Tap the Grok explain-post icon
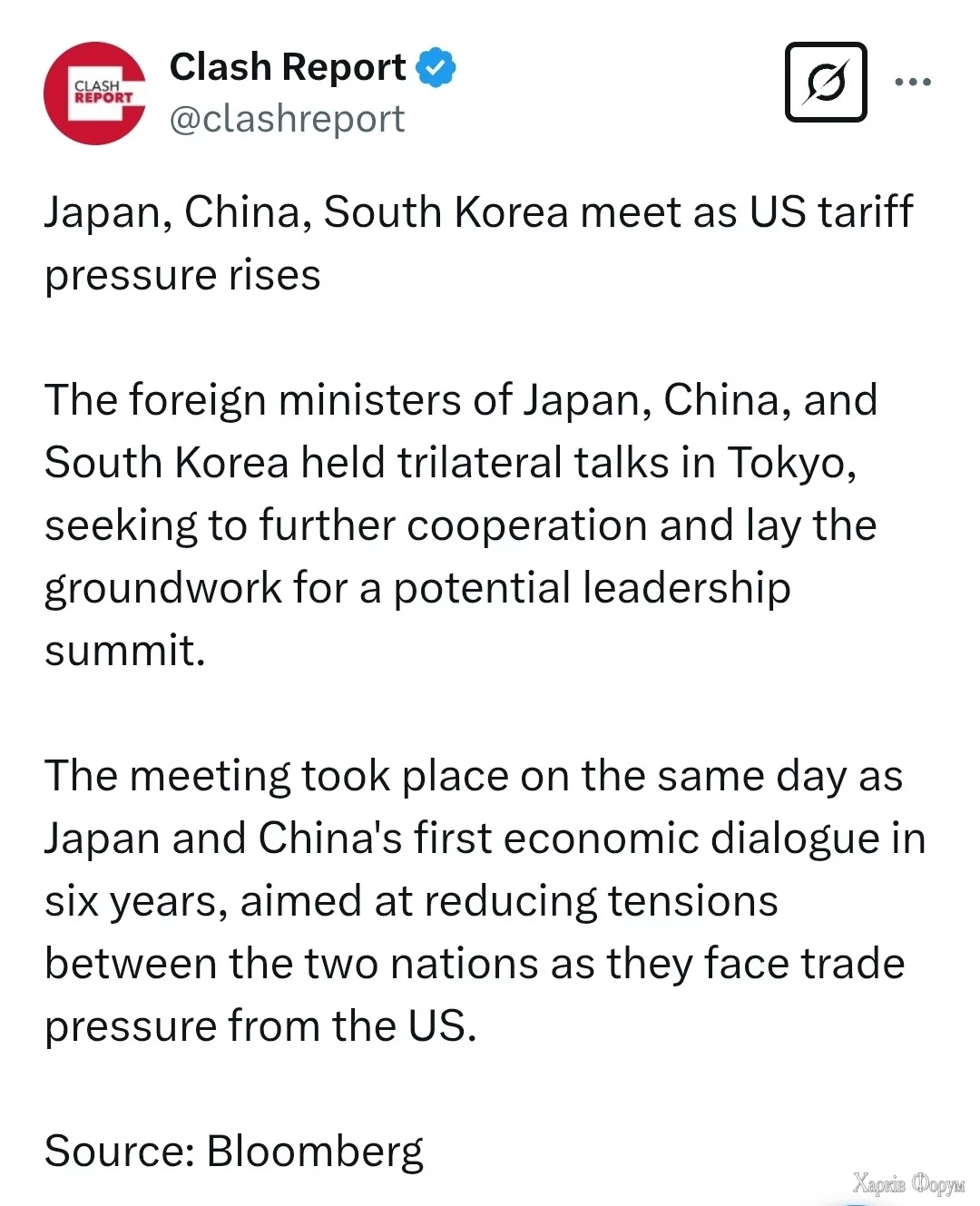 (825, 82)
